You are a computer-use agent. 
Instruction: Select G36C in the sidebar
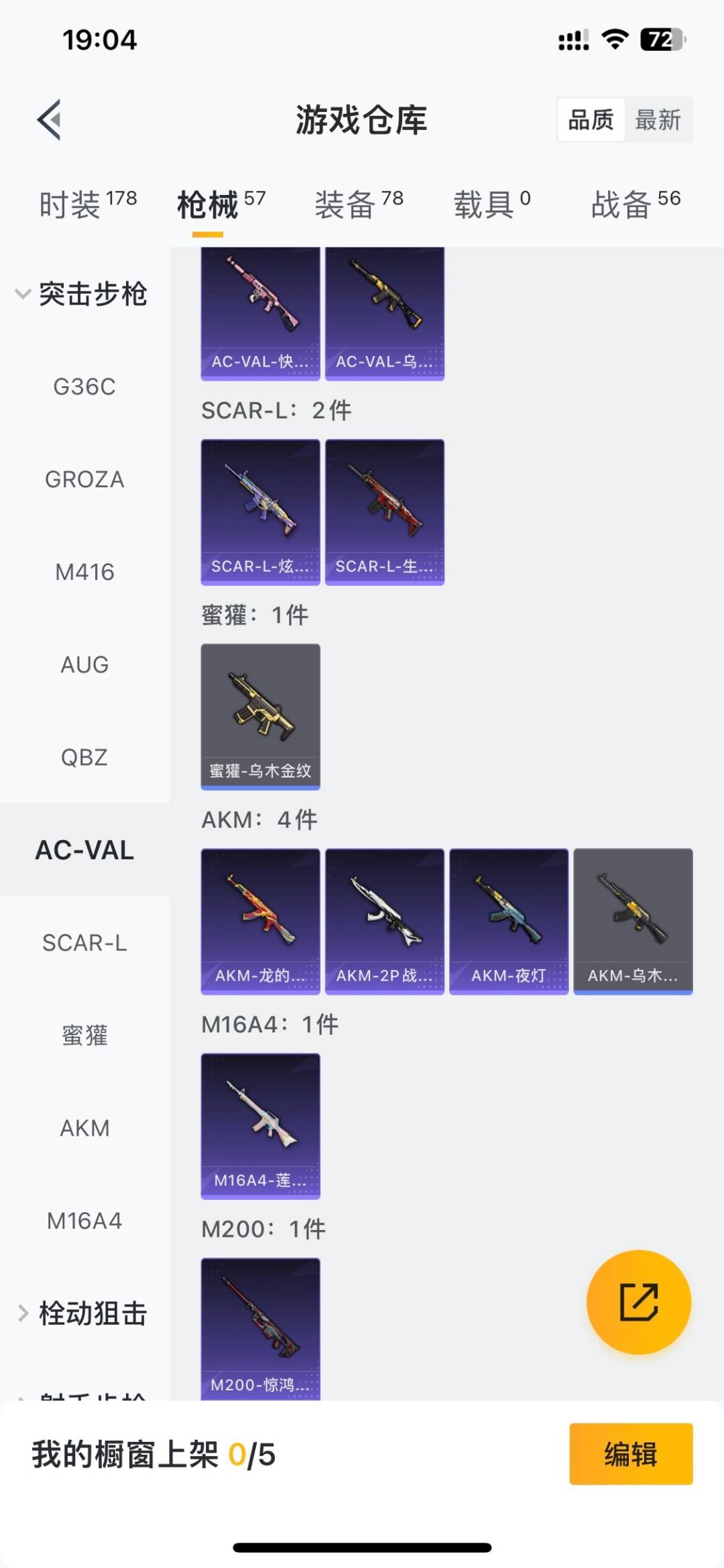coord(84,387)
